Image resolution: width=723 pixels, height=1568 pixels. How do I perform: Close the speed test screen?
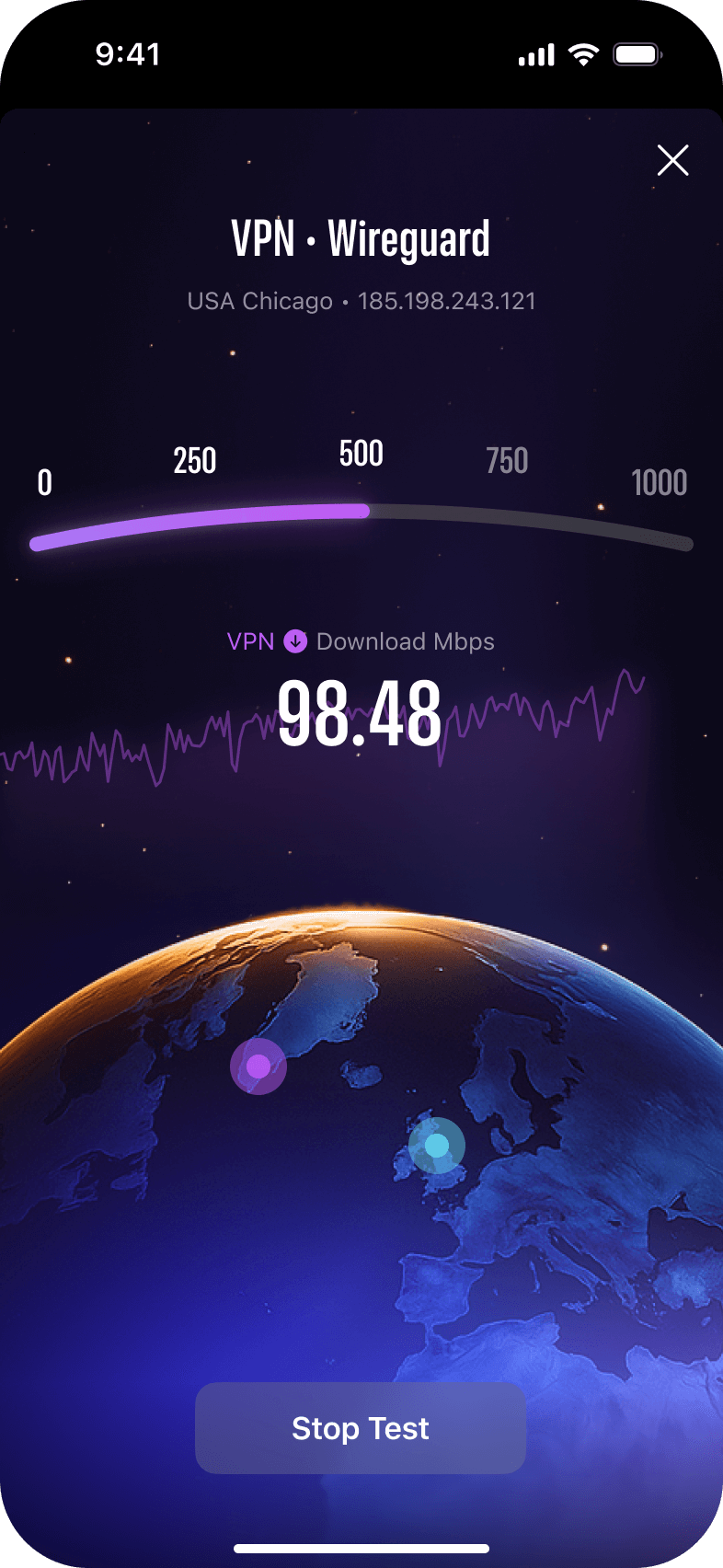(x=672, y=160)
